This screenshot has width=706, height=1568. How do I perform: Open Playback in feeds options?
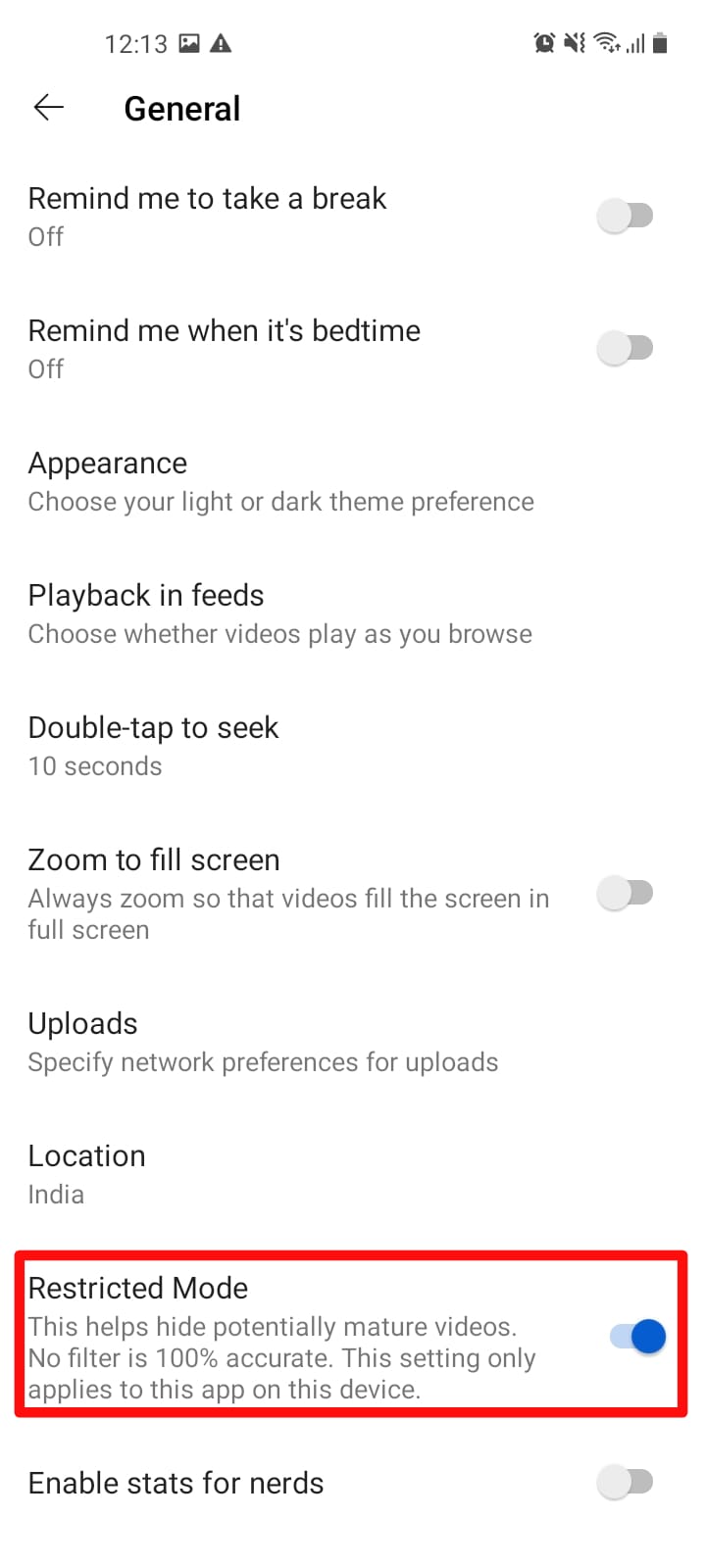coord(280,613)
